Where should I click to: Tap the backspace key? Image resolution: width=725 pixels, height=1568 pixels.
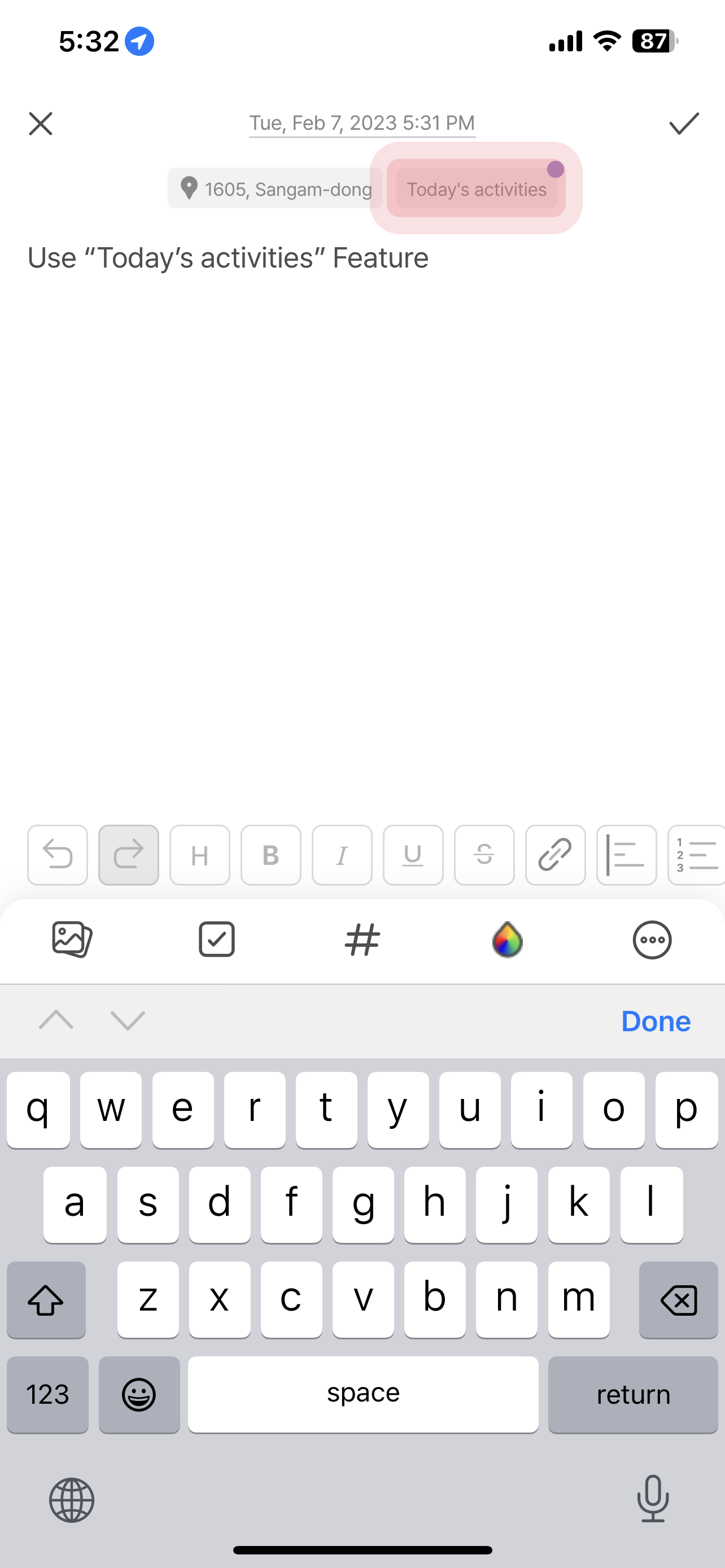678,1299
